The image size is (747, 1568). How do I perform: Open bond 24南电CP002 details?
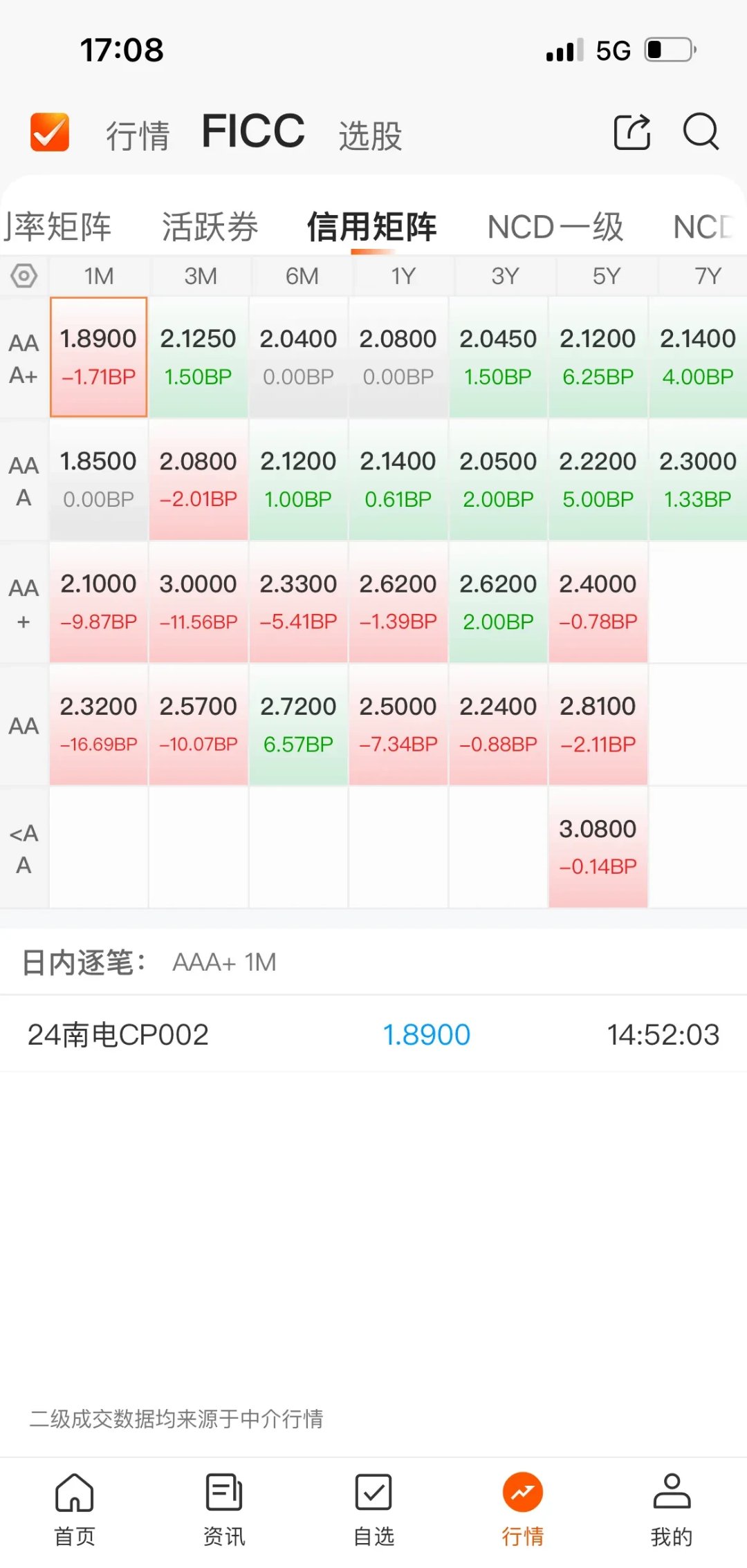pos(119,1034)
